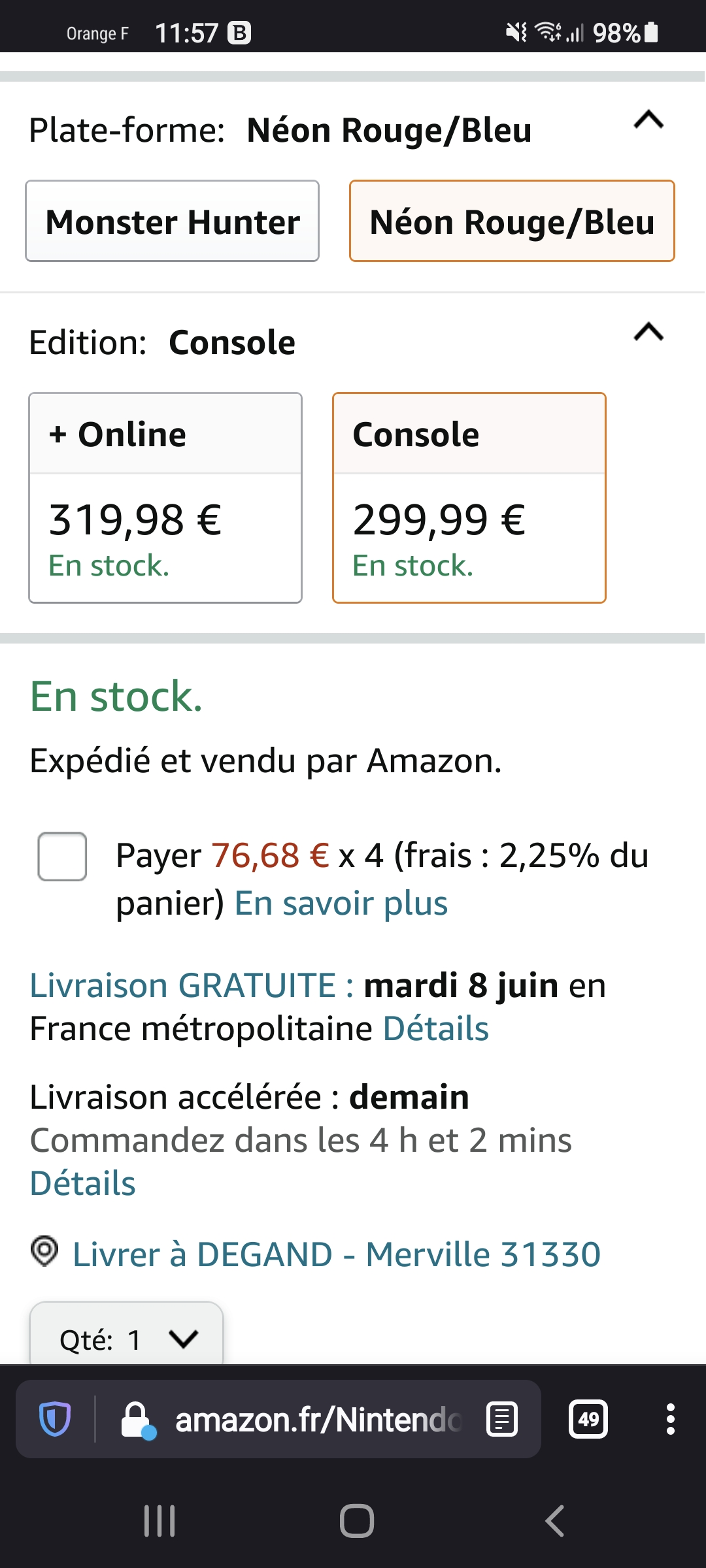The height and width of the screenshot is (1568, 706).
Task: Go back with the system back button
Action: (x=554, y=1521)
